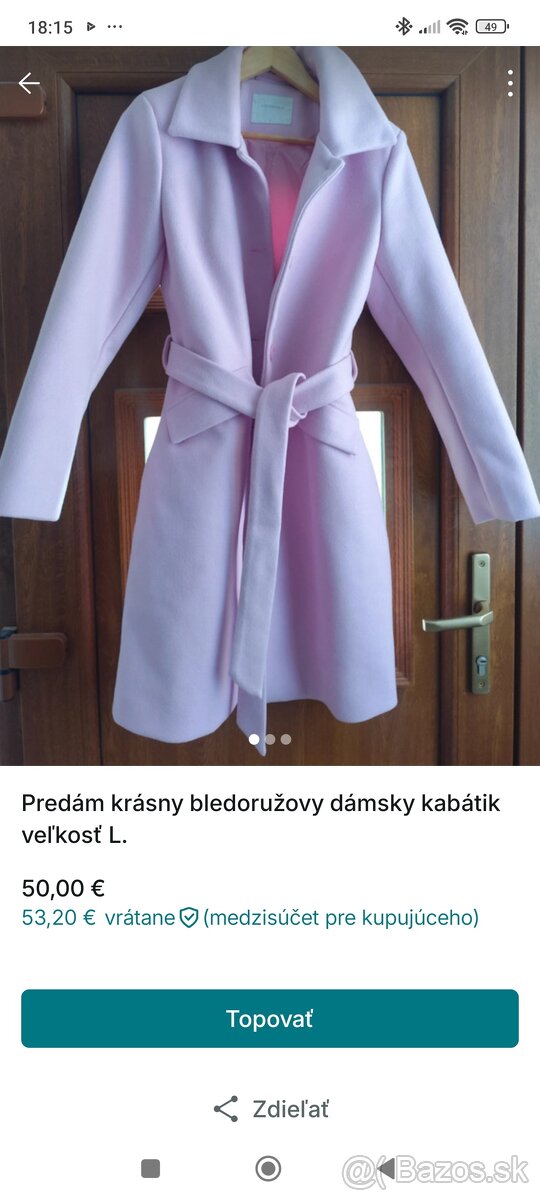Open recent apps with the square button
This screenshot has height=1200, width=540.
[151, 1168]
